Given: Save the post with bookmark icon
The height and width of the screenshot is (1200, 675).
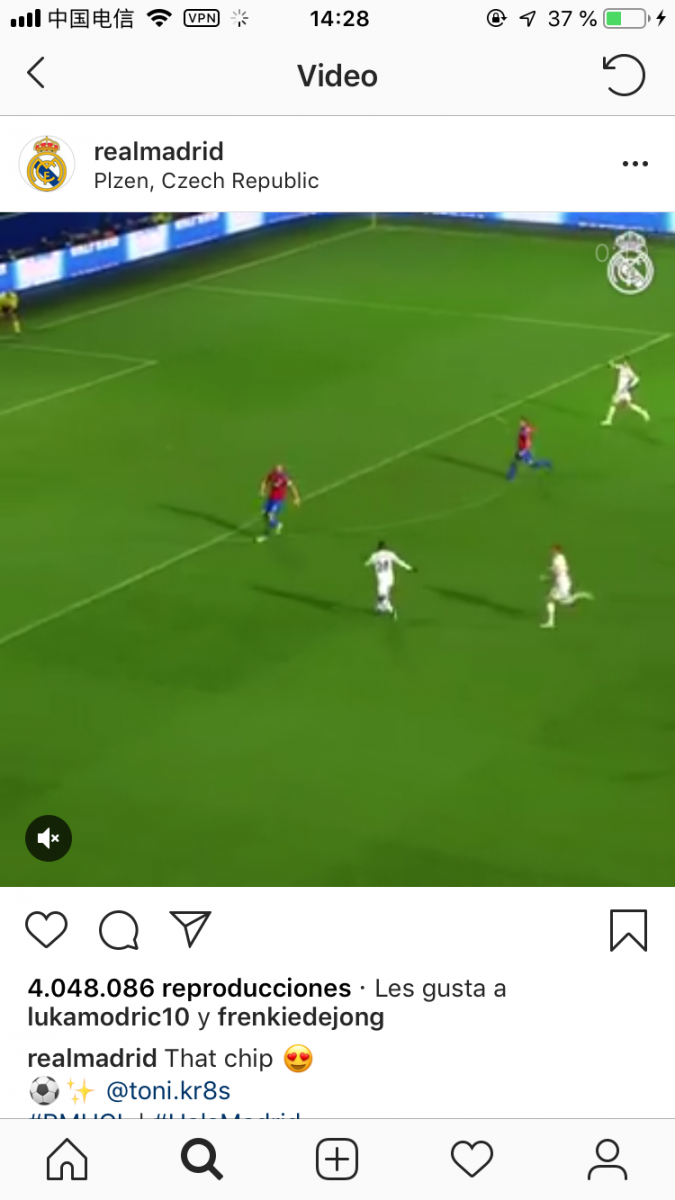Looking at the screenshot, I should (x=628, y=930).
